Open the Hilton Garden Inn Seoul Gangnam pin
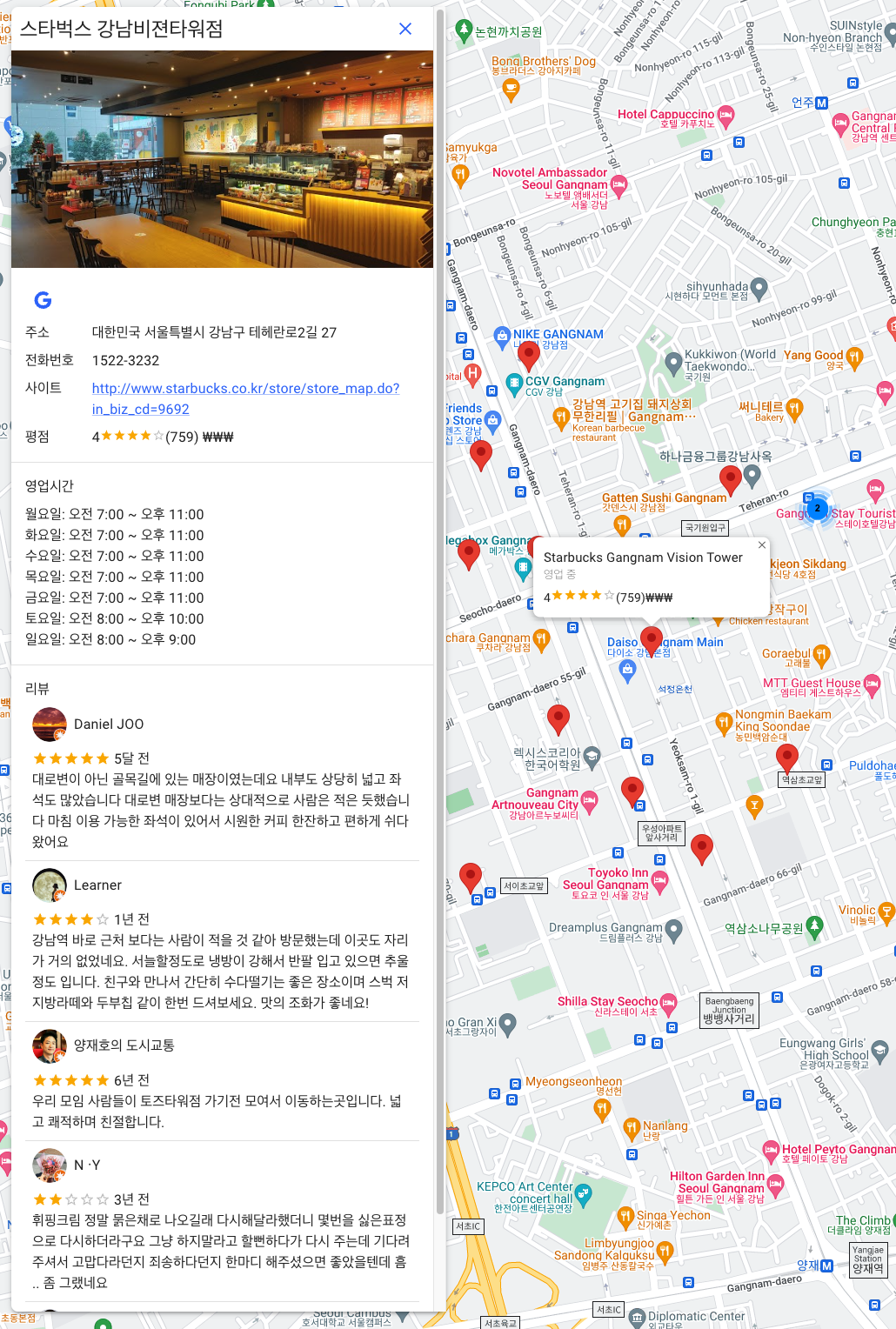Viewport: 896px width, 1329px height. click(x=775, y=1183)
